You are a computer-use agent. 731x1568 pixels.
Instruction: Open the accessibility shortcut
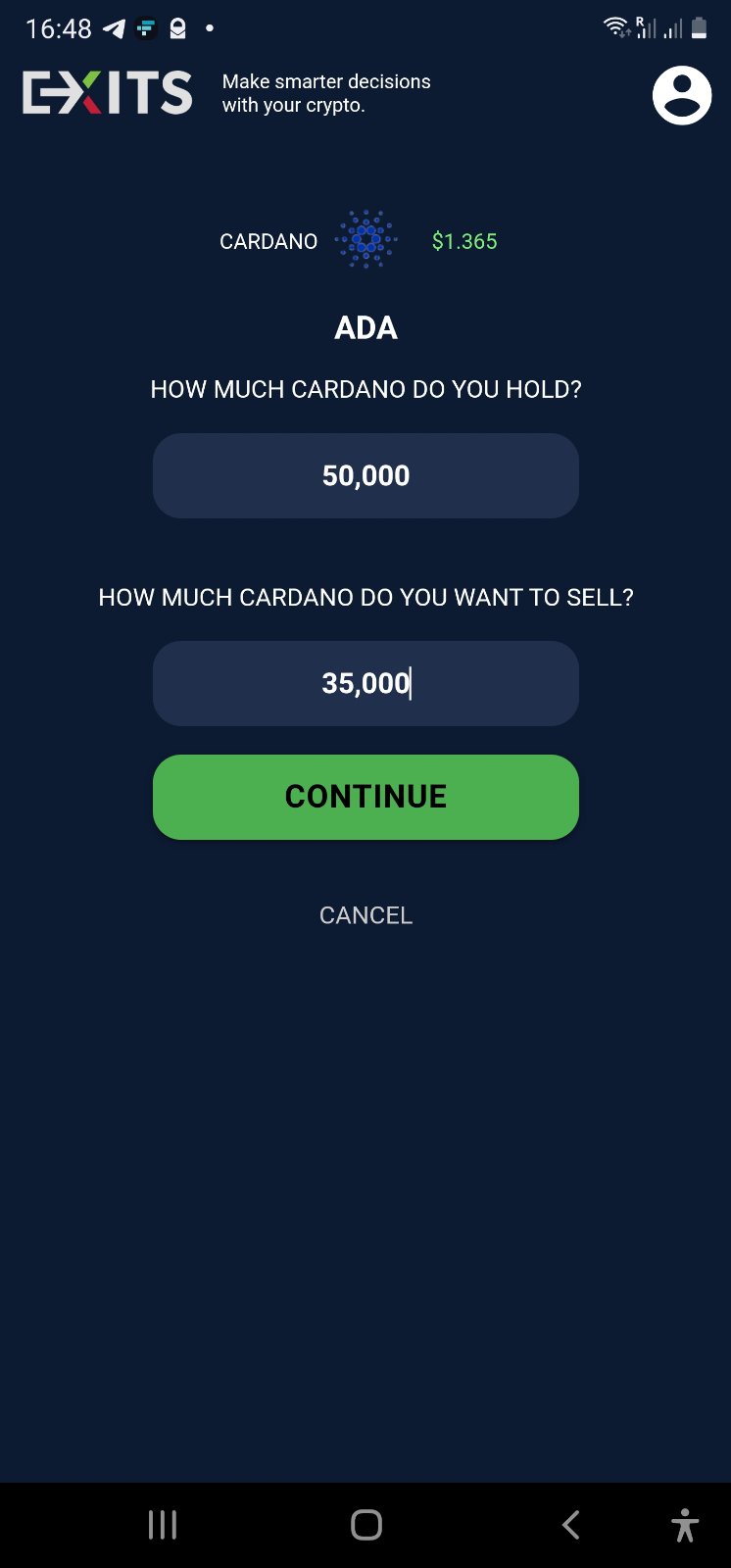point(685,1525)
